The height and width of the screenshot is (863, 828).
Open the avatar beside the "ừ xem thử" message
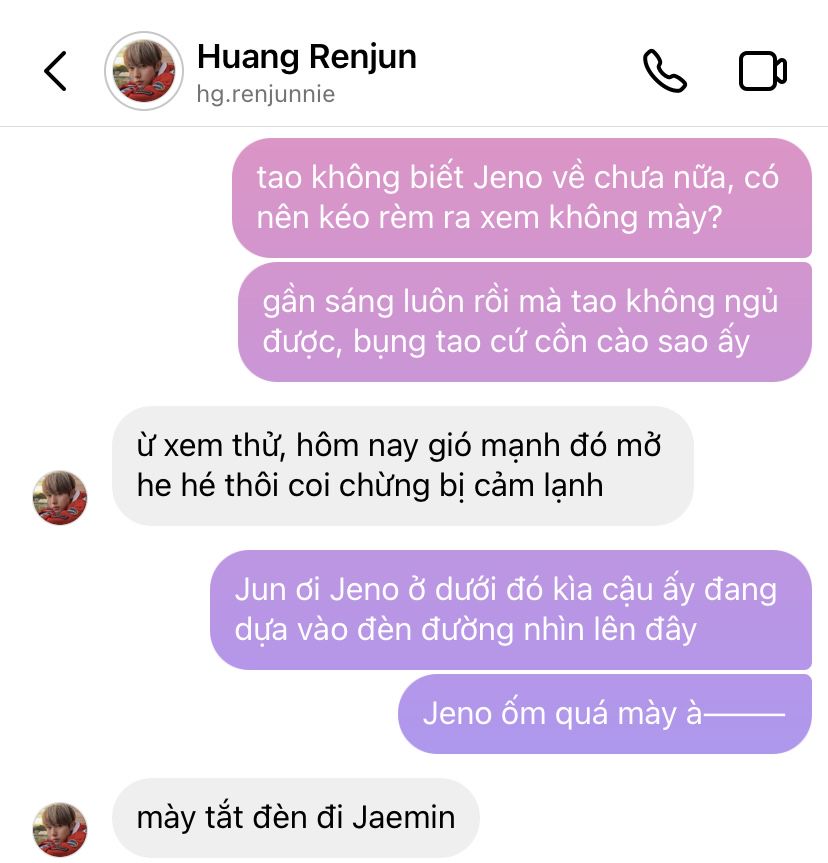coord(60,497)
